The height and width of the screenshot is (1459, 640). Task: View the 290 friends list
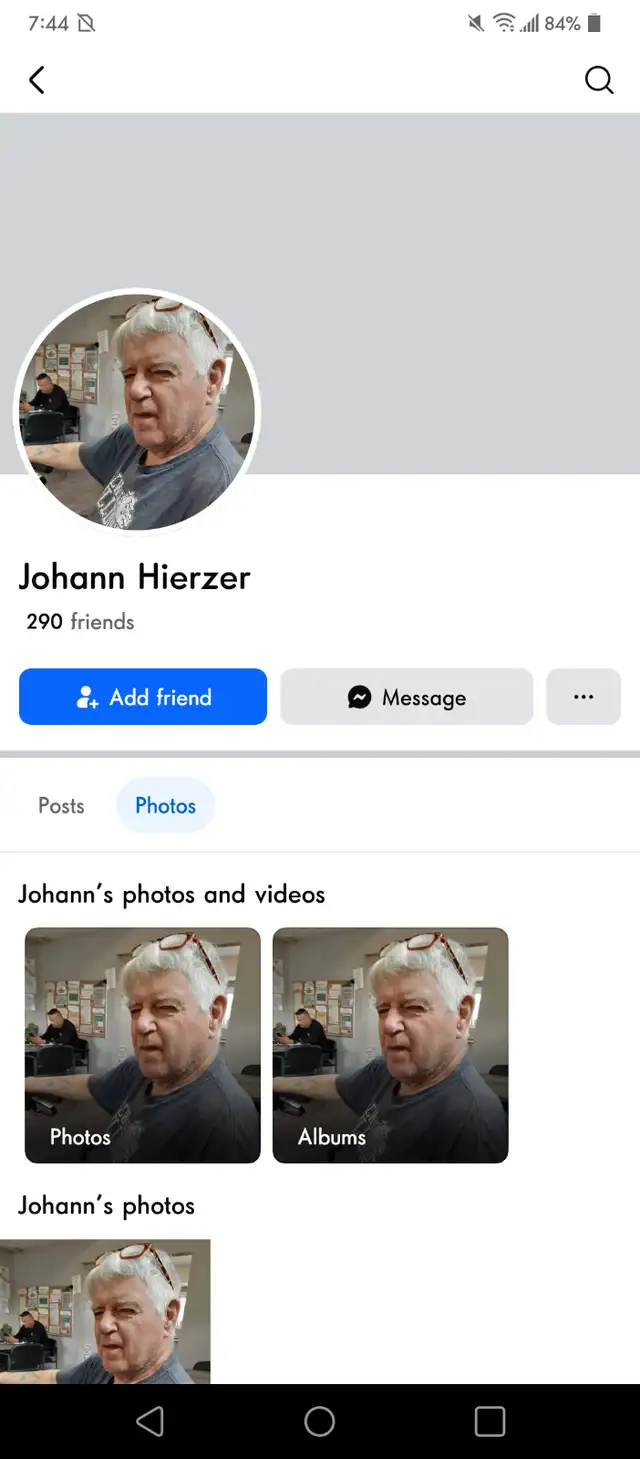pos(80,622)
